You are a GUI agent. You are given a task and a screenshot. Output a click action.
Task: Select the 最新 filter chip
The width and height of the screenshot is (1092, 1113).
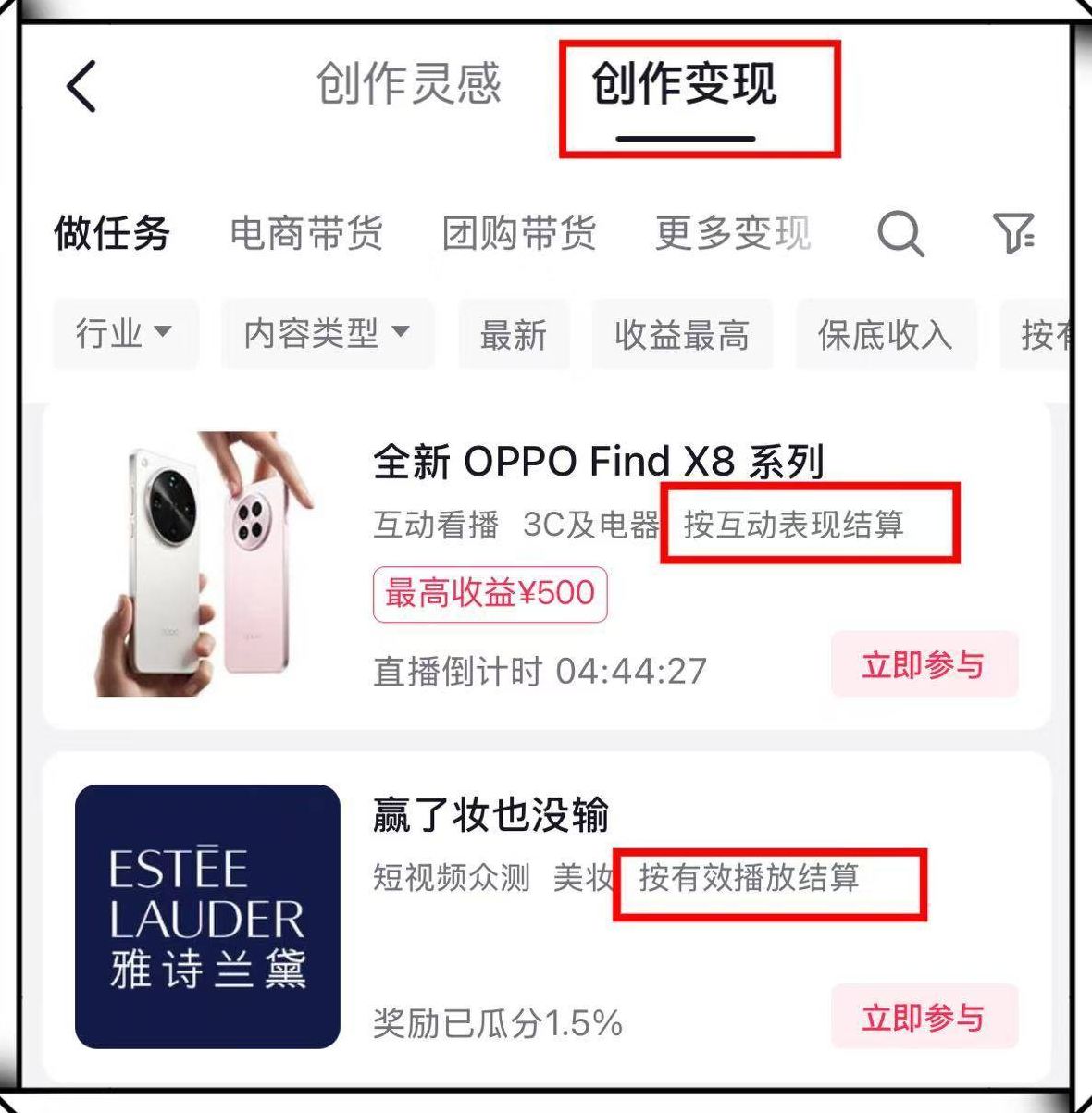514,334
